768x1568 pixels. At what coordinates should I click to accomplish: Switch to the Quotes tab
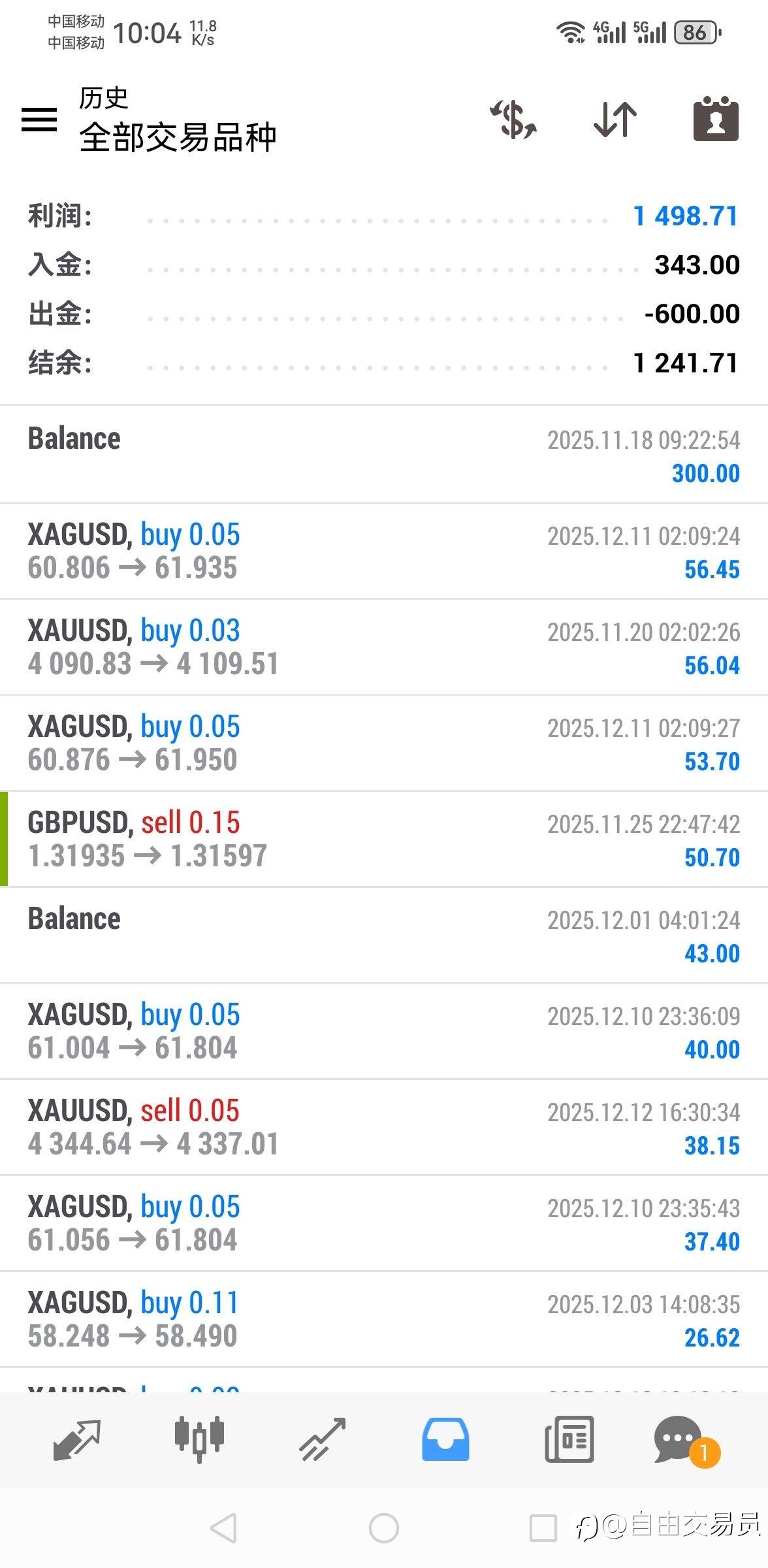(x=77, y=1440)
